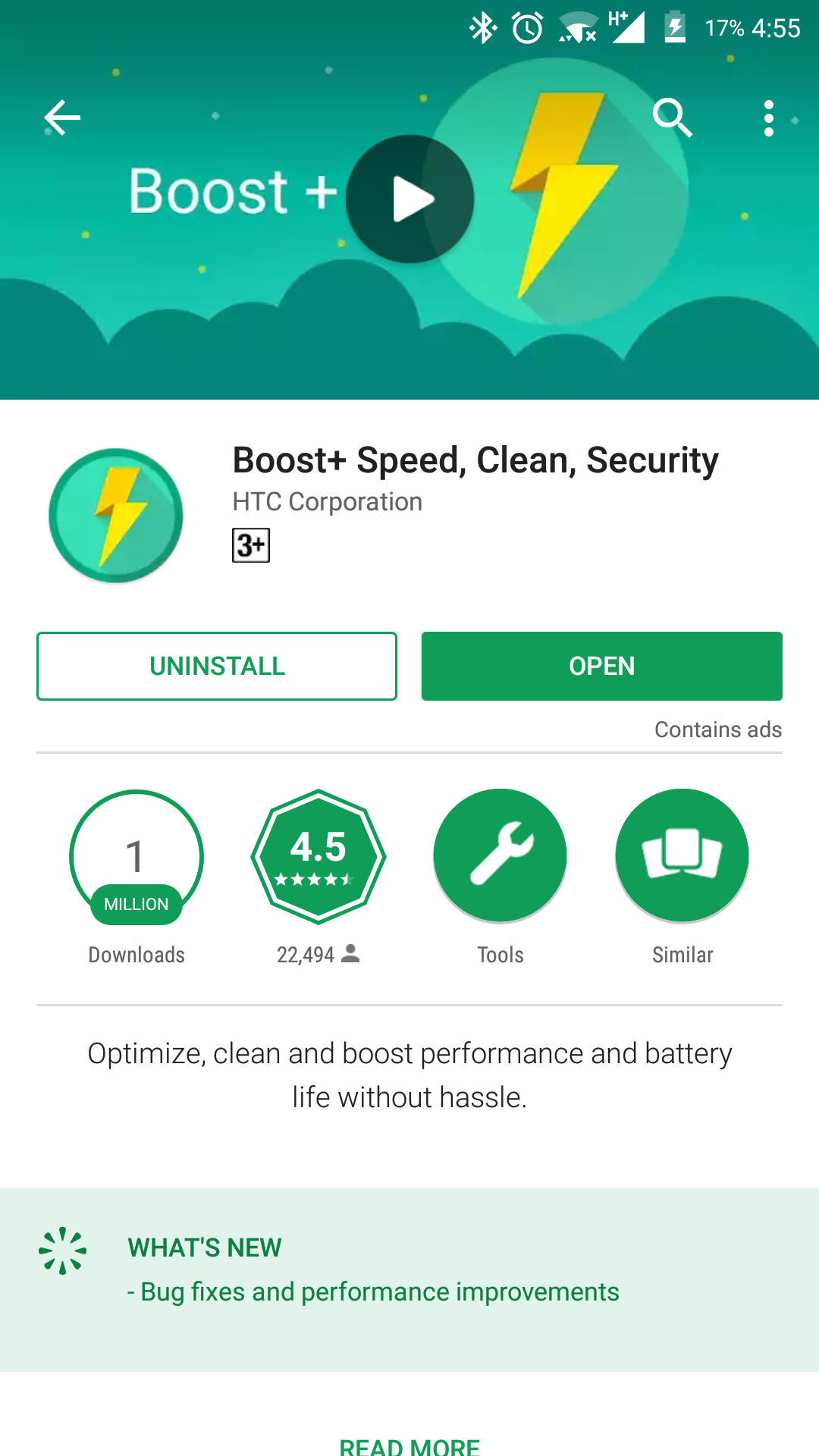Play the Boost+ promo video
Screen dimensions: 819x1456
[410, 199]
